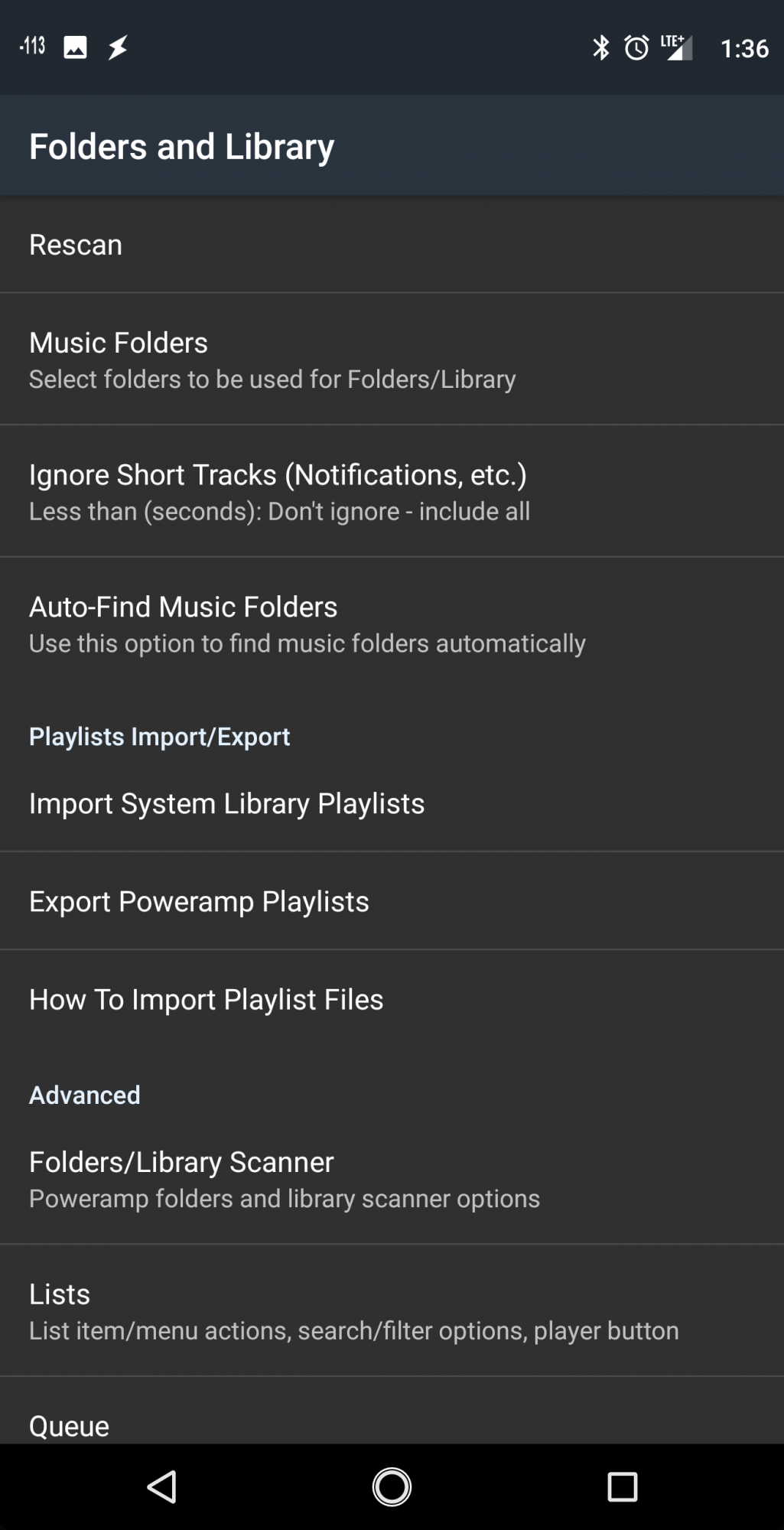Open Music Folders selection
The height and width of the screenshot is (1530, 784).
click(x=392, y=359)
